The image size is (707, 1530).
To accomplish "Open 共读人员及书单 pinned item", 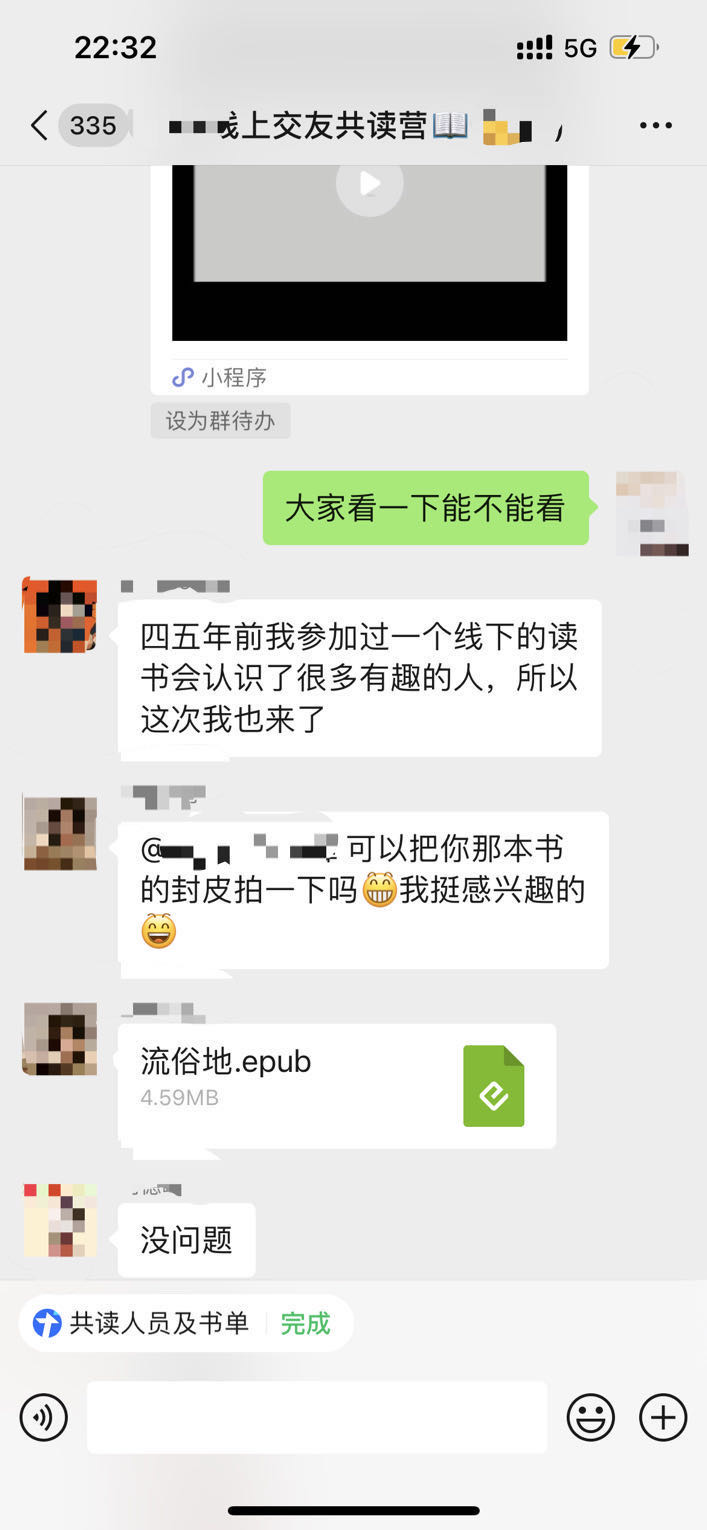I will tap(158, 1323).
